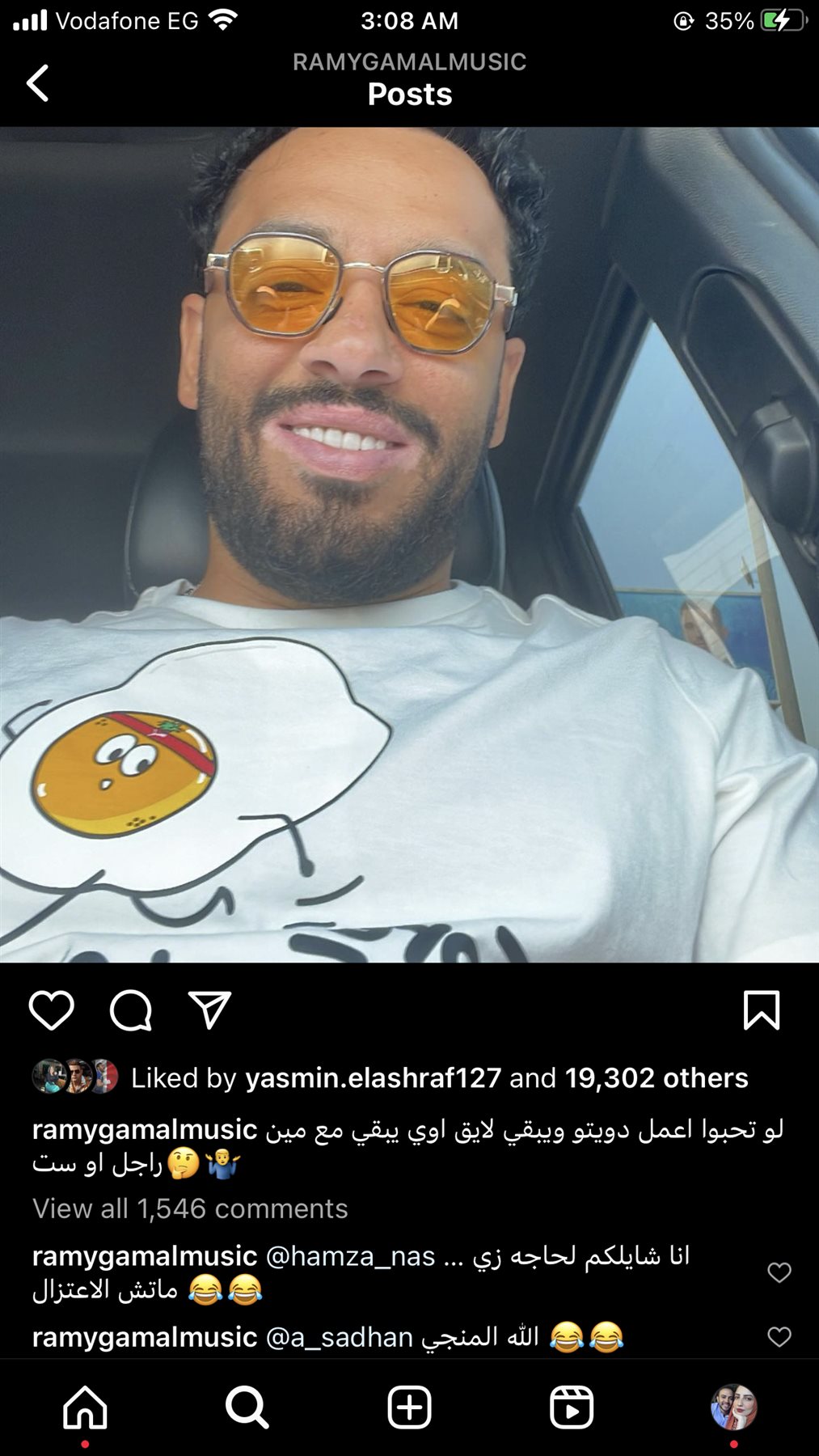Like the comment mentioning @hamza_nas
Image resolution: width=819 pixels, height=1456 pixels.
[779, 1272]
